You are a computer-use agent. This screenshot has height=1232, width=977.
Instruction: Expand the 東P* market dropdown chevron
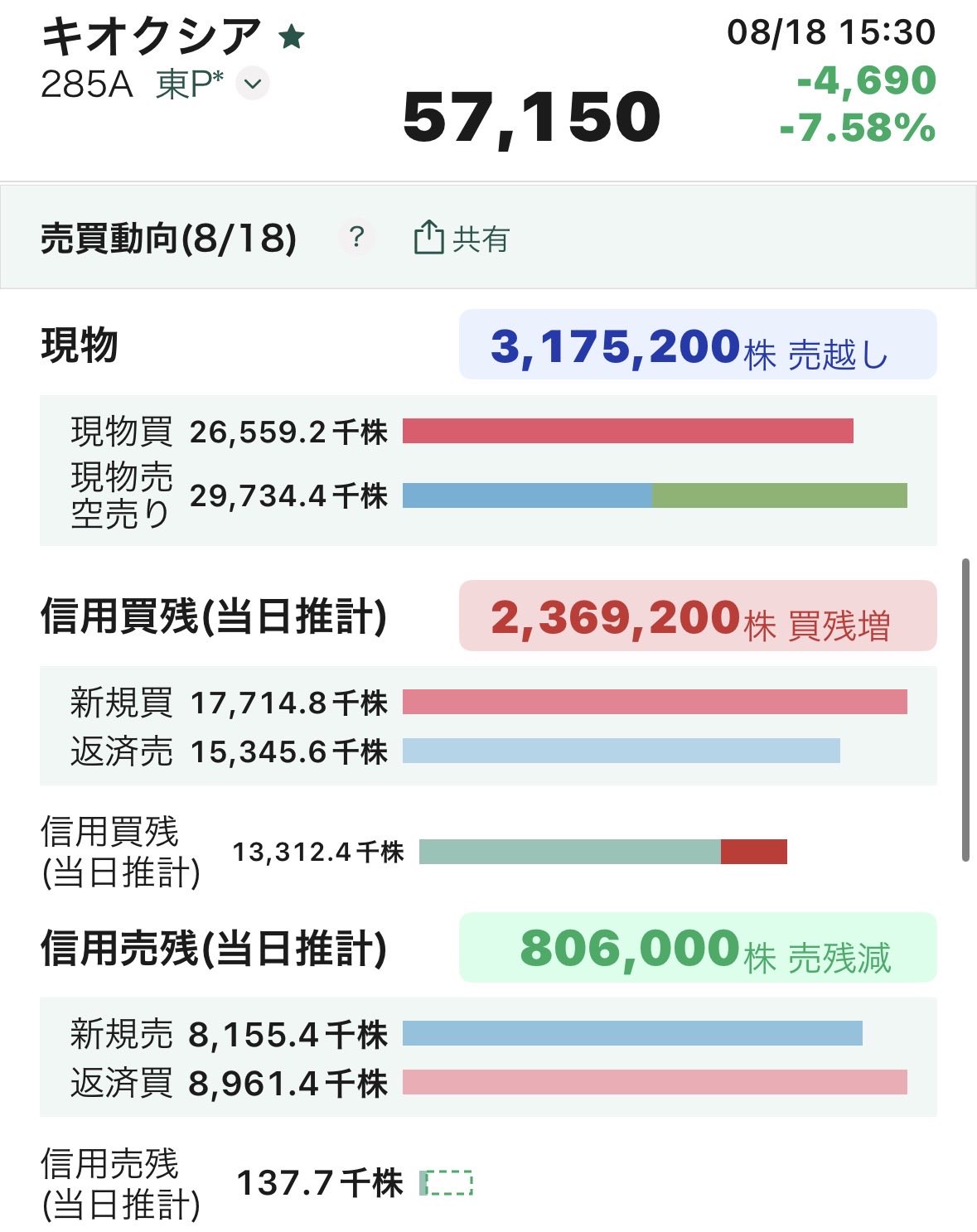click(x=254, y=84)
